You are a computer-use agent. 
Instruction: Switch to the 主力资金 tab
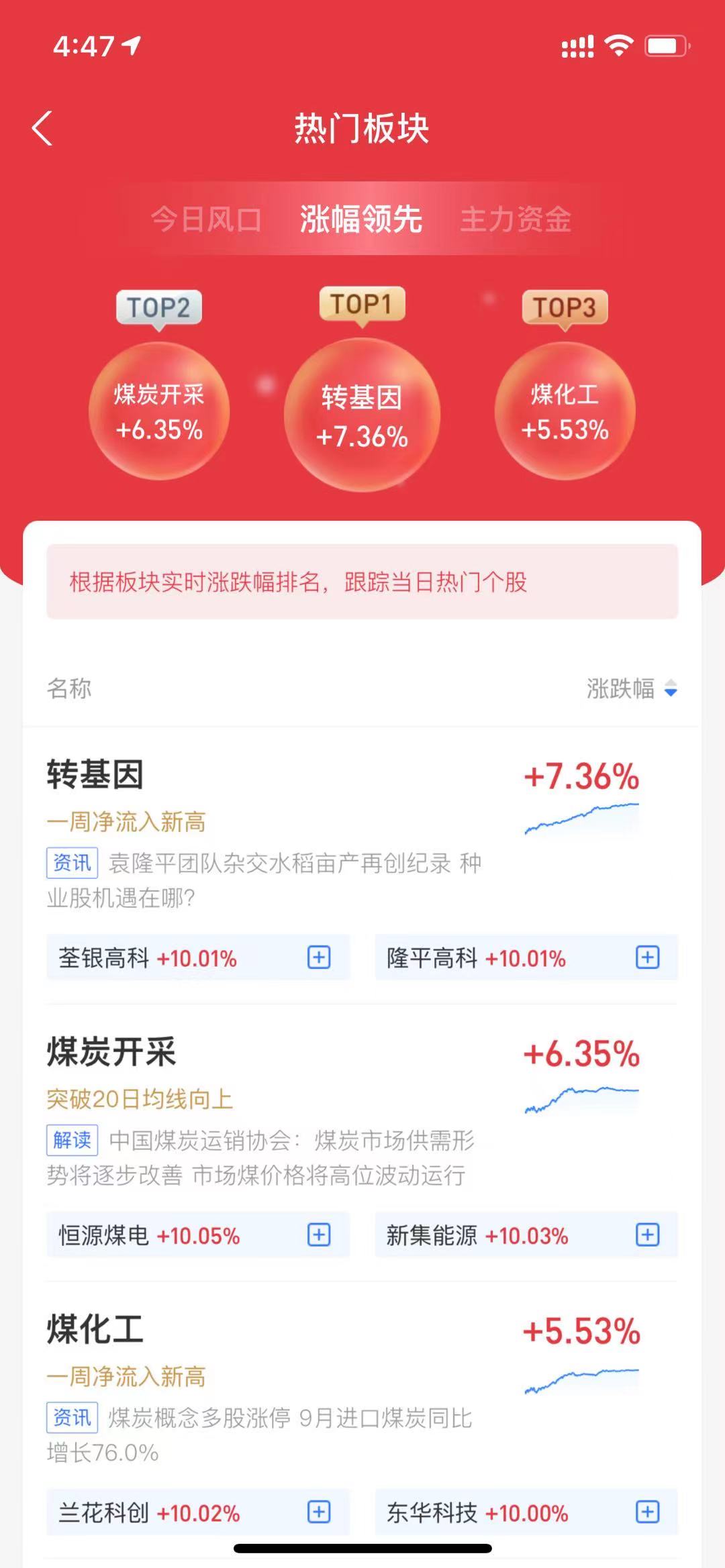click(x=516, y=219)
